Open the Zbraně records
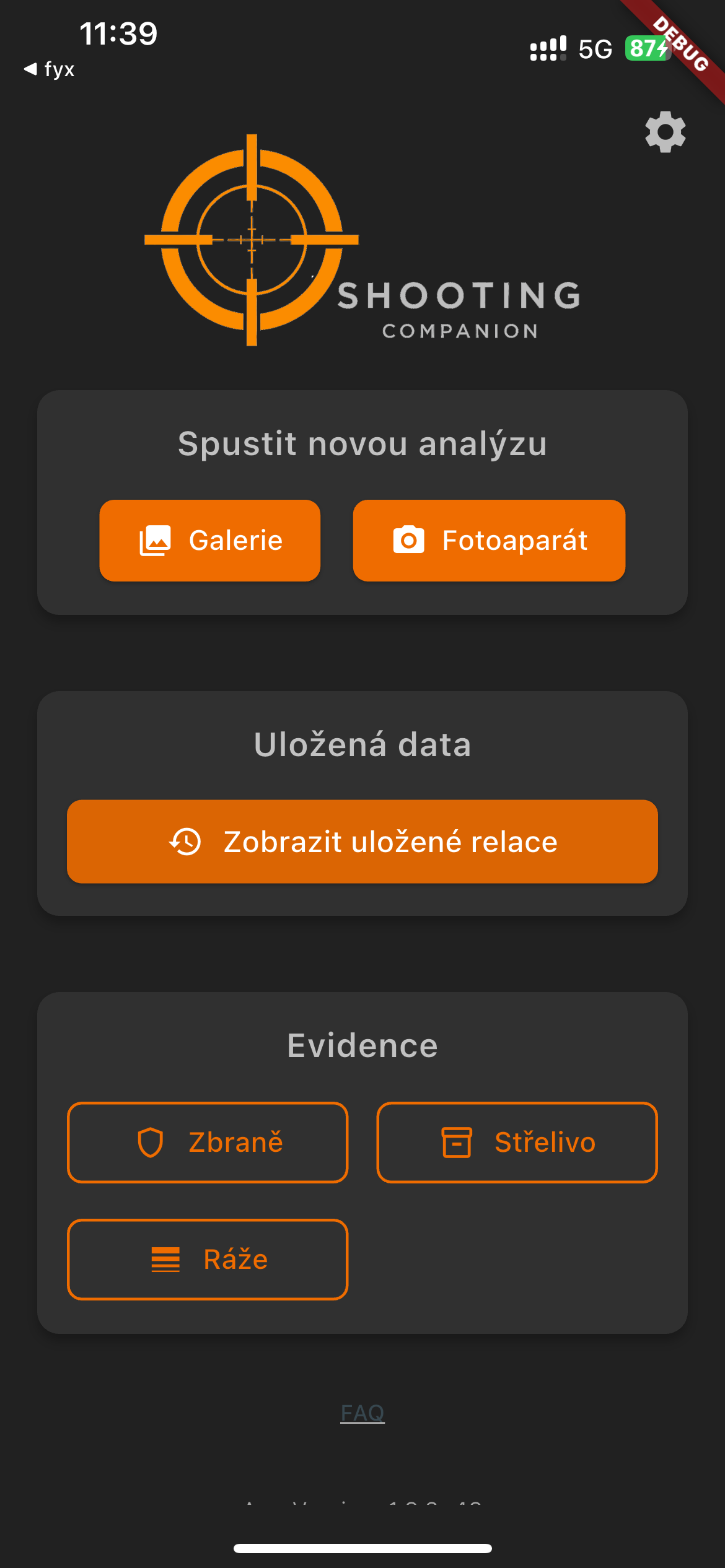Image resolution: width=725 pixels, height=1568 pixels. (x=208, y=1143)
